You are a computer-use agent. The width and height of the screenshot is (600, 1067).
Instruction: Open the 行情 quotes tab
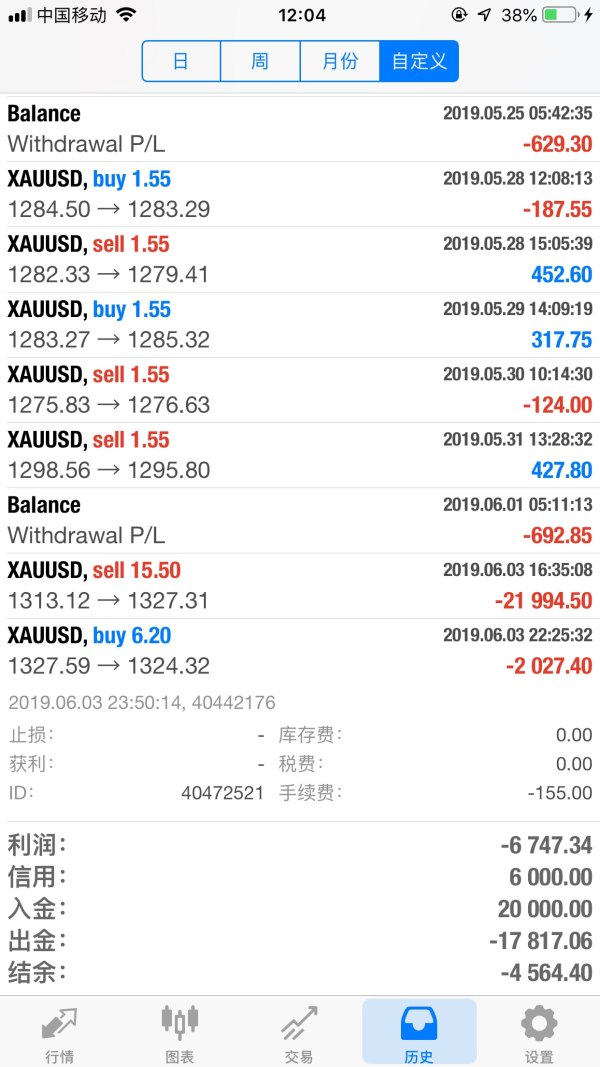click(x=60, y=1031)
